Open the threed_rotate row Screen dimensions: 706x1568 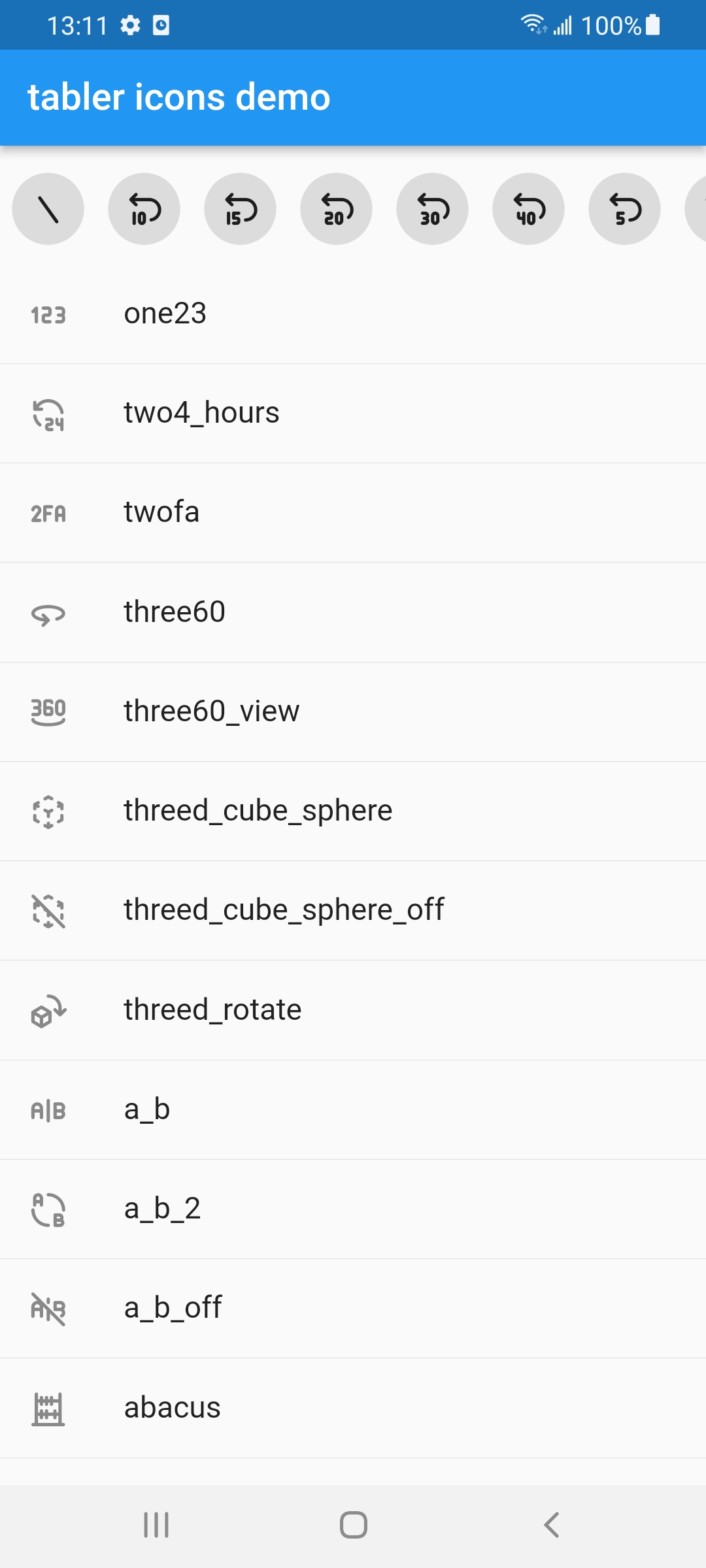click(x=353, y=1011)
